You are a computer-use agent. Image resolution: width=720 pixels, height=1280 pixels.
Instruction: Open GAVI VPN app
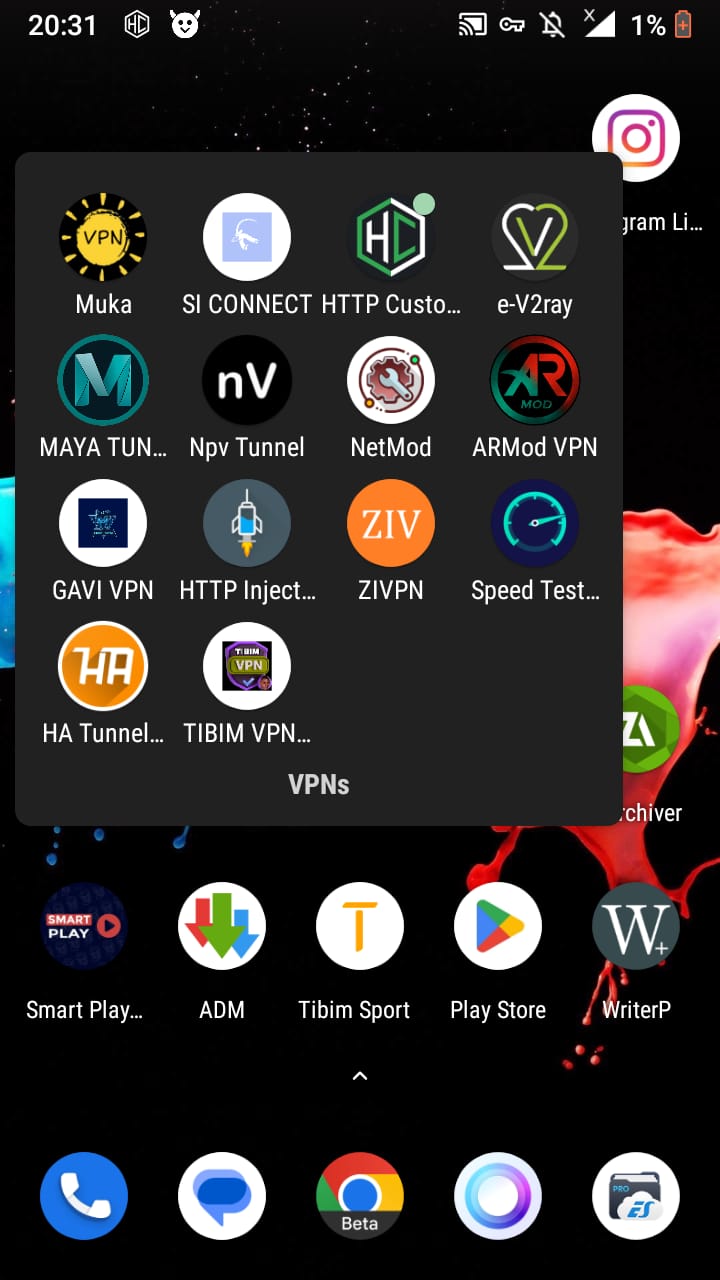(x=103, y=523)
